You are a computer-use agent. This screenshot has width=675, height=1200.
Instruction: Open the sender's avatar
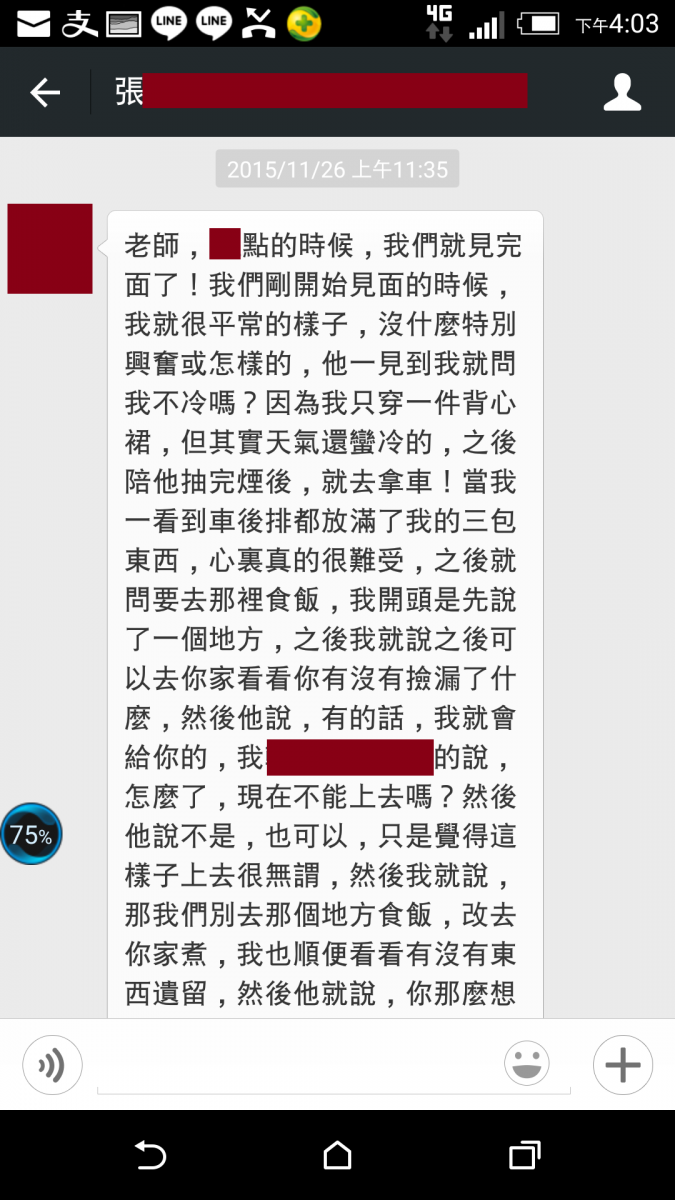[50, 249]
